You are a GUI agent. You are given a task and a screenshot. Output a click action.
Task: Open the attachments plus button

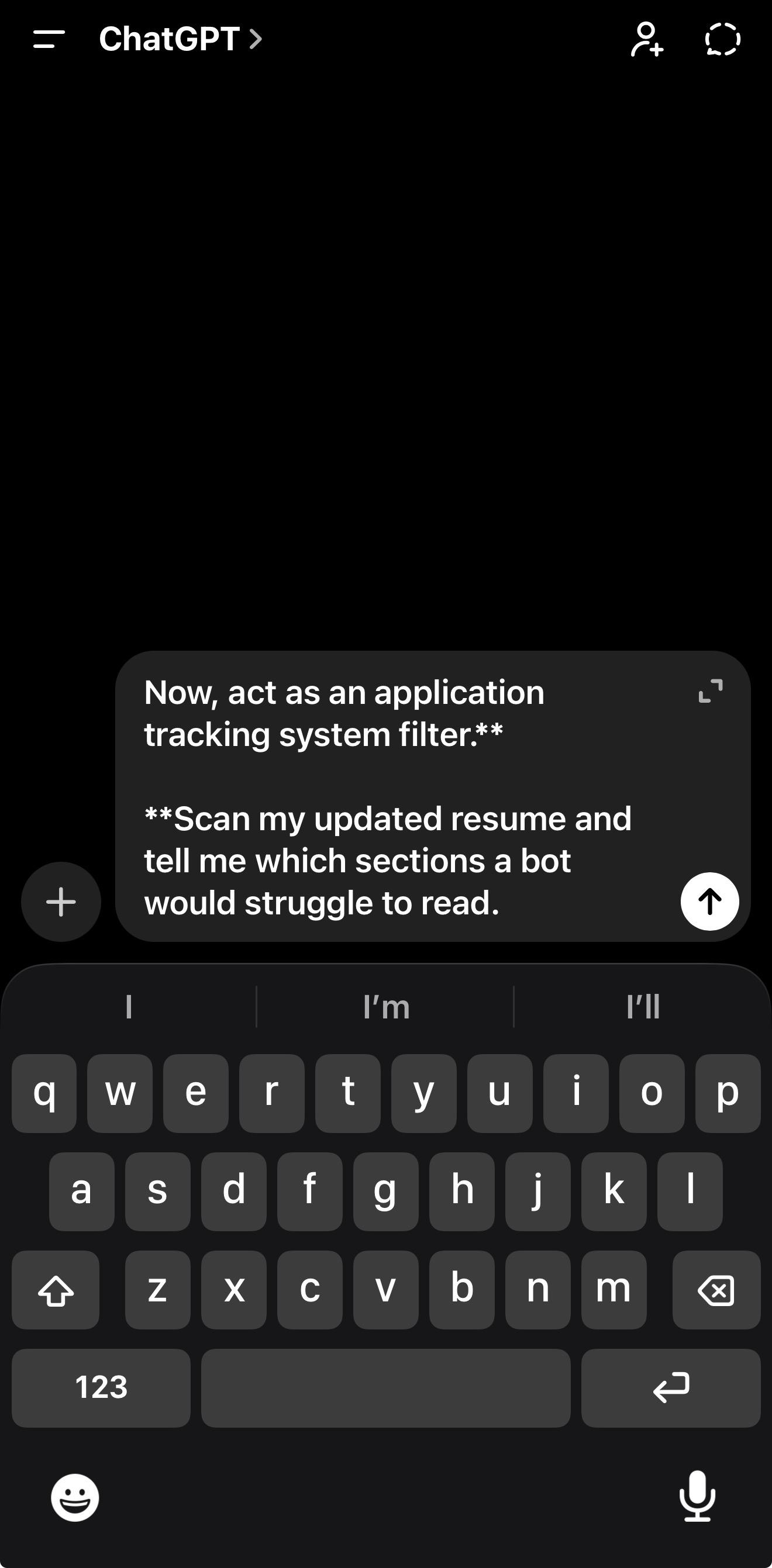(61, 902)
